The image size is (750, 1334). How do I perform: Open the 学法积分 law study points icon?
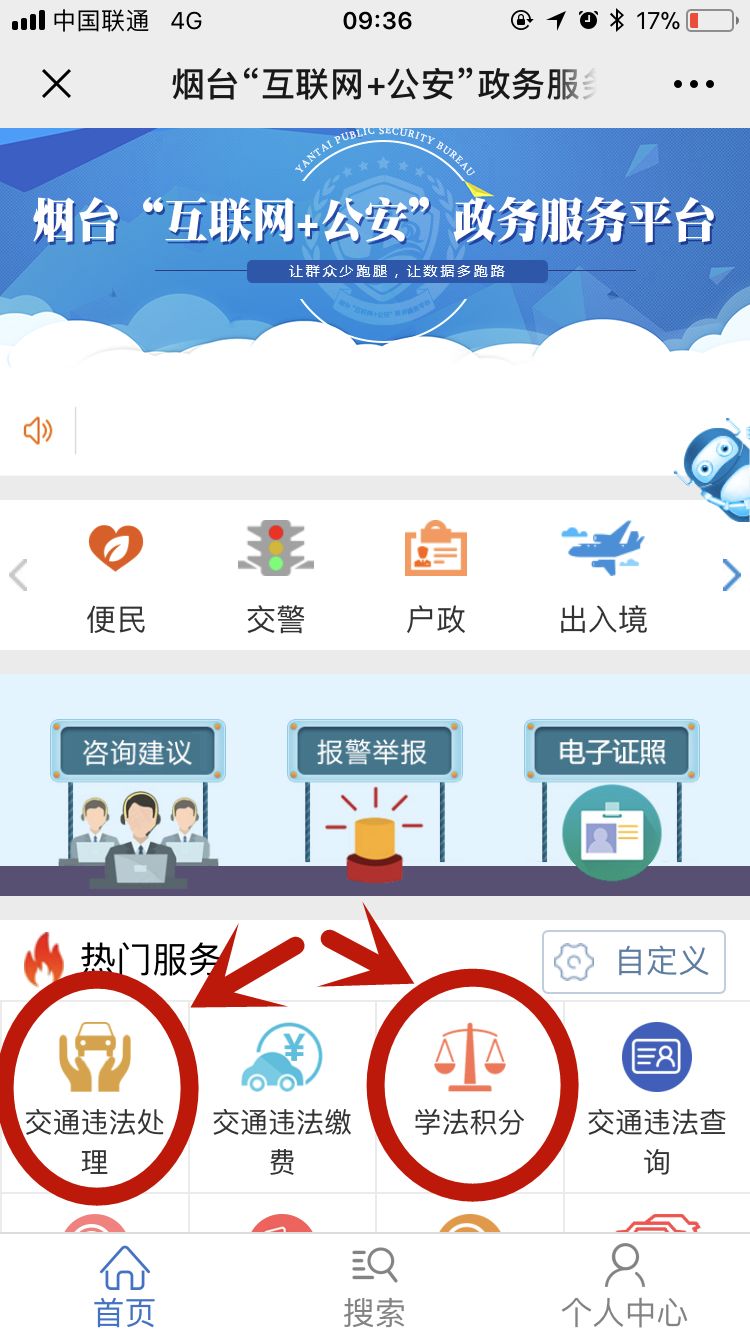click(470, 1055)
